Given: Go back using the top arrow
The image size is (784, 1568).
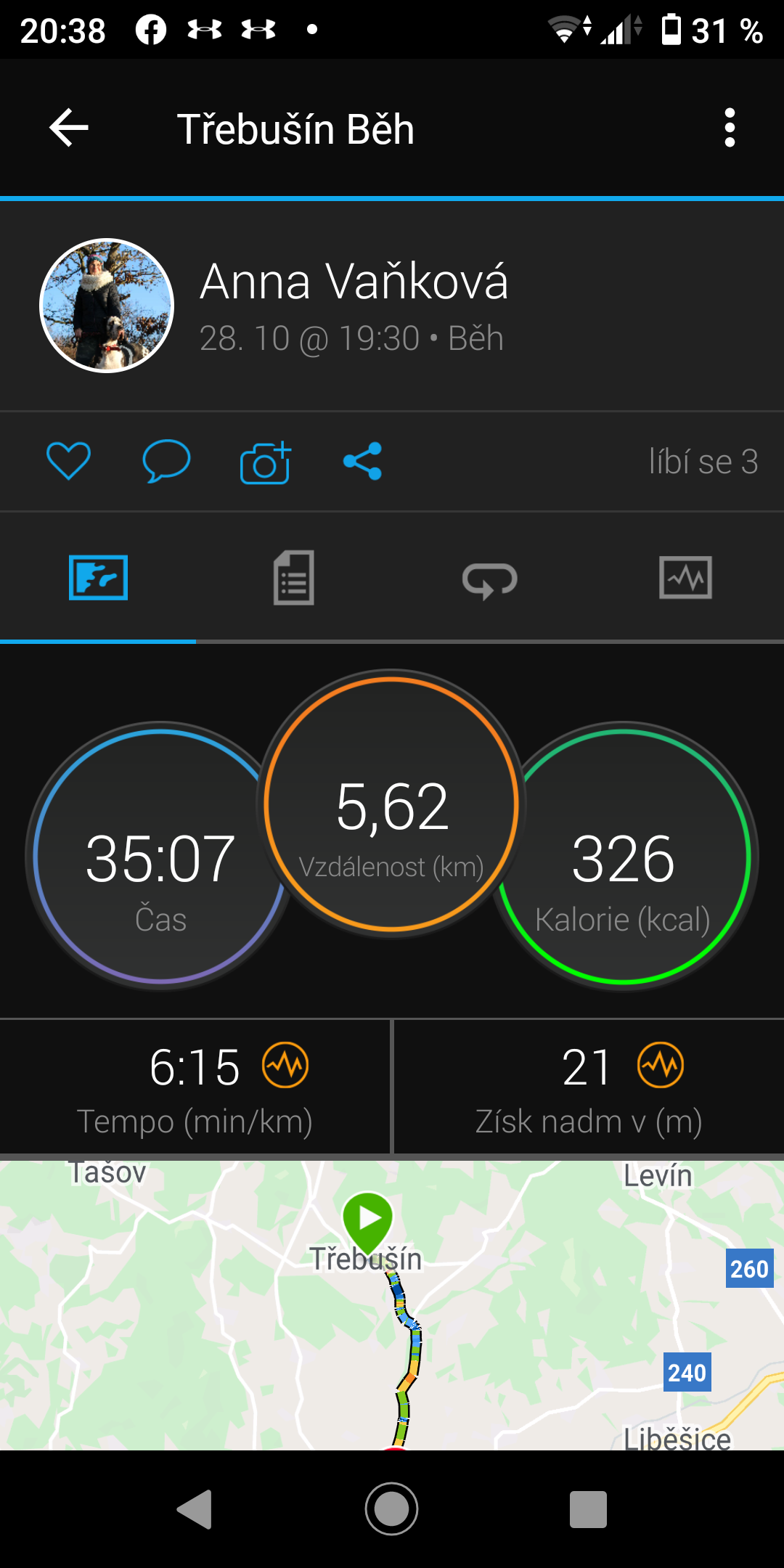Looking at the screenshot, I should (x=69, y=128).
